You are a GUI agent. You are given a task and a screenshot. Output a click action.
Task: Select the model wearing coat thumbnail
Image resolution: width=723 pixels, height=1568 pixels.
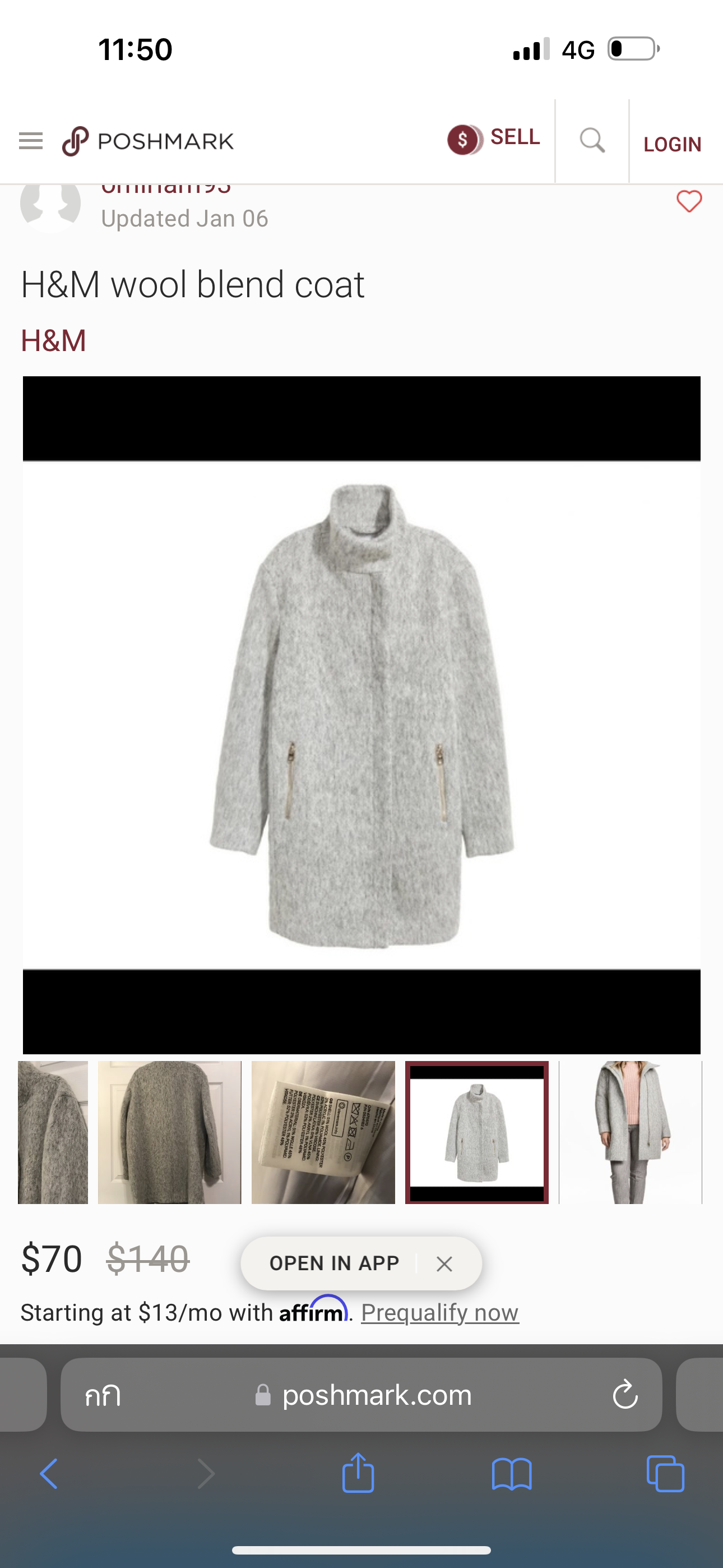pyautogui.click(x=630, y=1132)
